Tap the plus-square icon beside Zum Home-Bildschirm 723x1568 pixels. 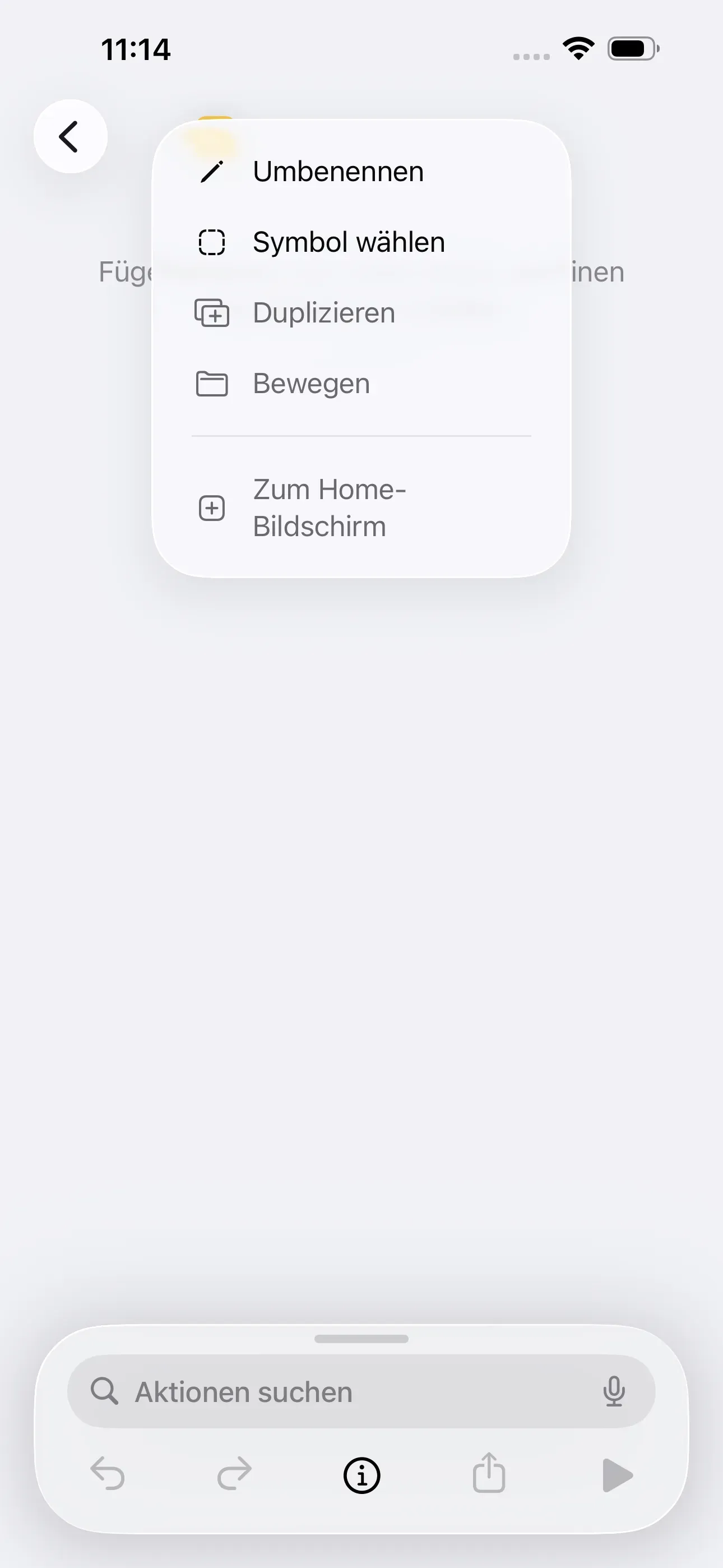tap(212, 507)
